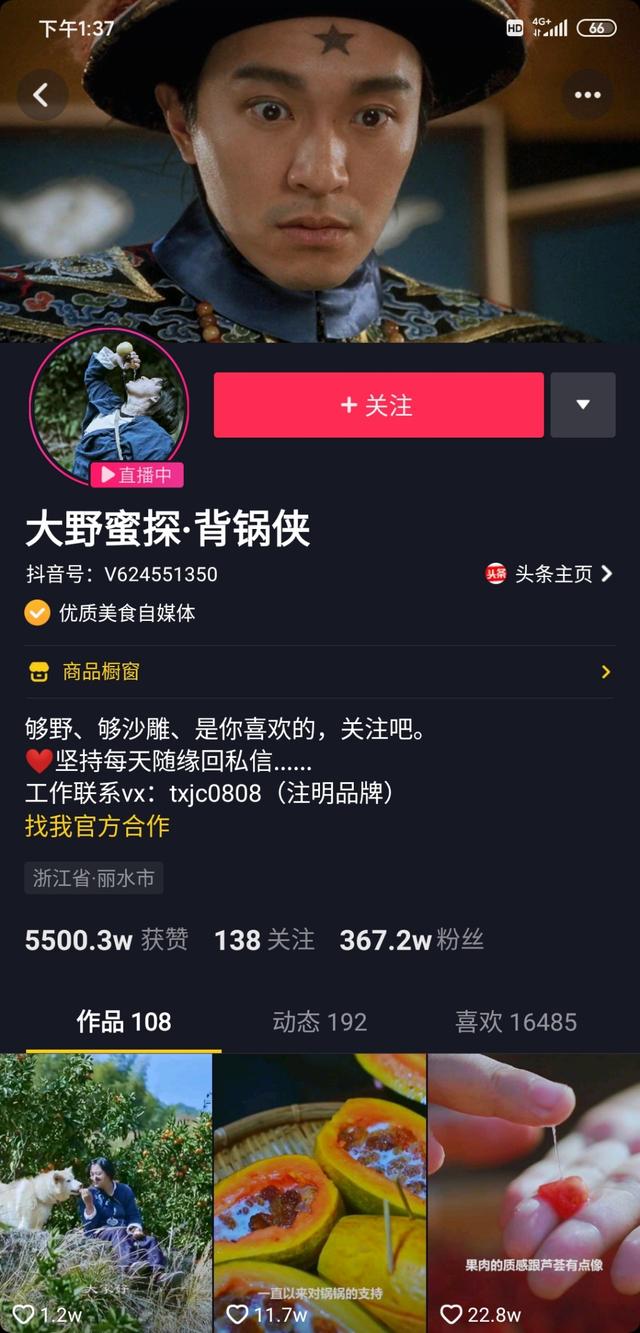Tap the 关注 follow button
Screen dimensions: 640x1333
click(379, 405)
